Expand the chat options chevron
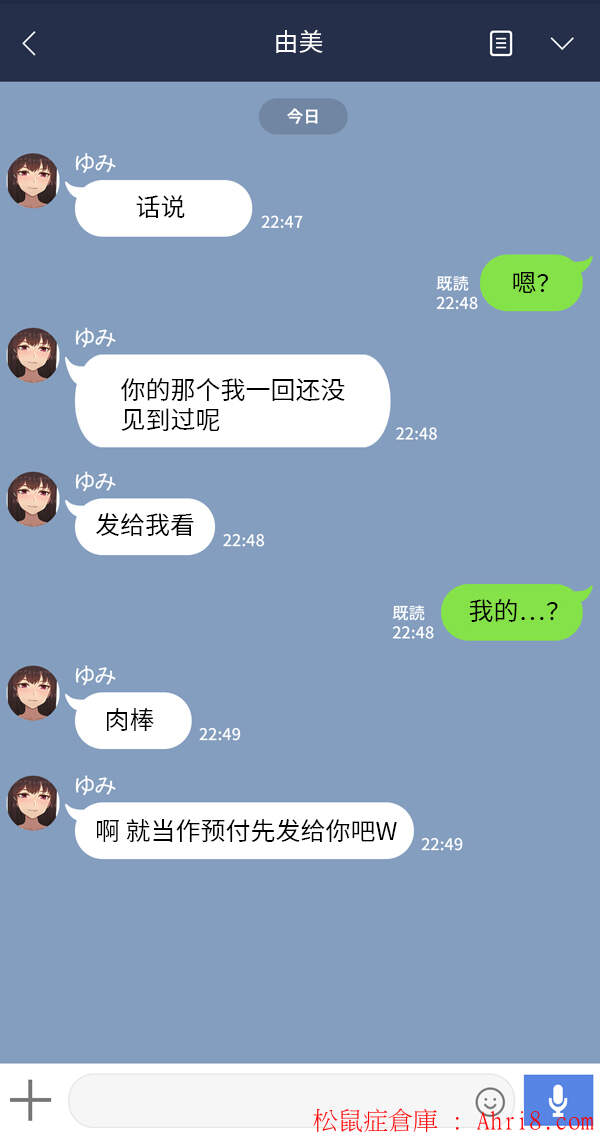 pyautogui.click(x=562, y=43)
